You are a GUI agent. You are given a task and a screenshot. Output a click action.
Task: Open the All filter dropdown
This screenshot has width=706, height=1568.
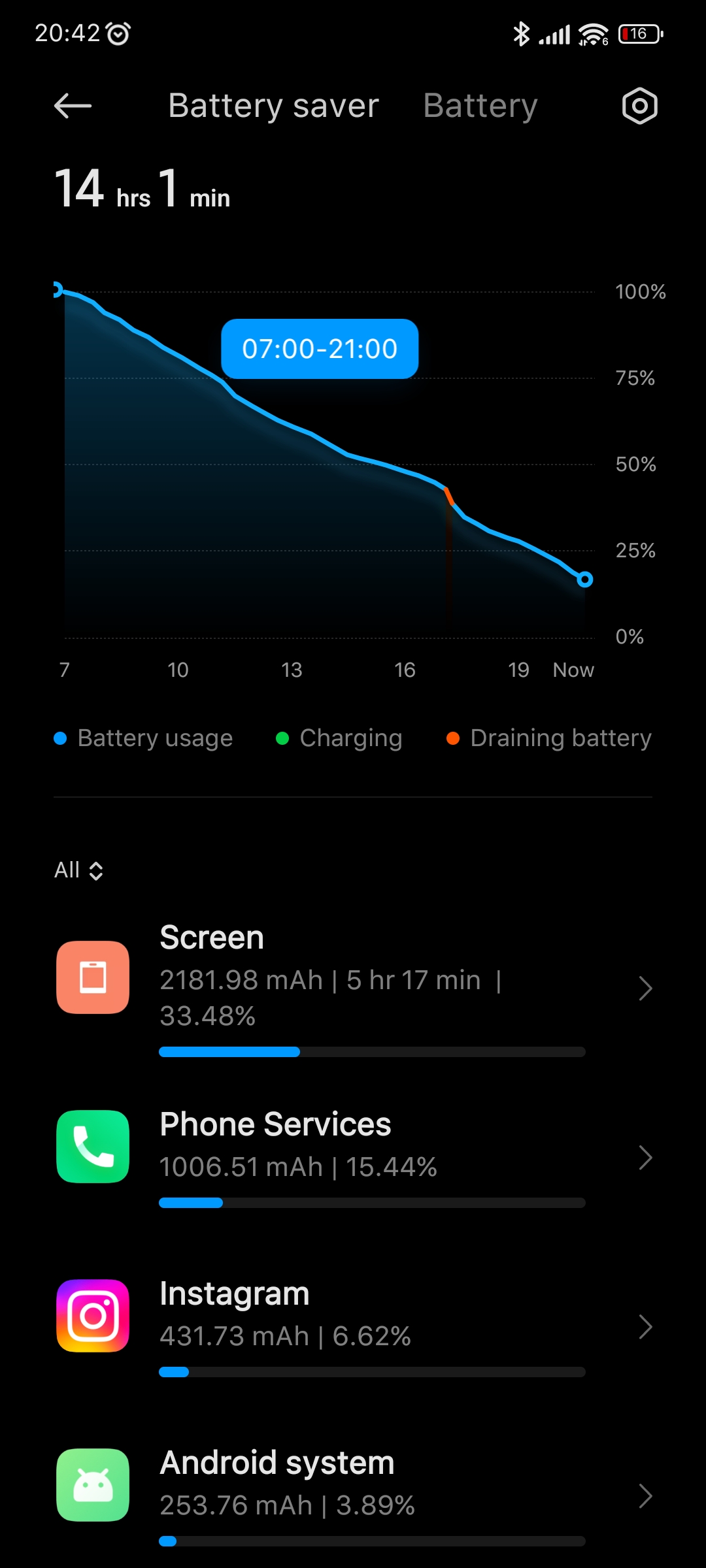point(78,870)
